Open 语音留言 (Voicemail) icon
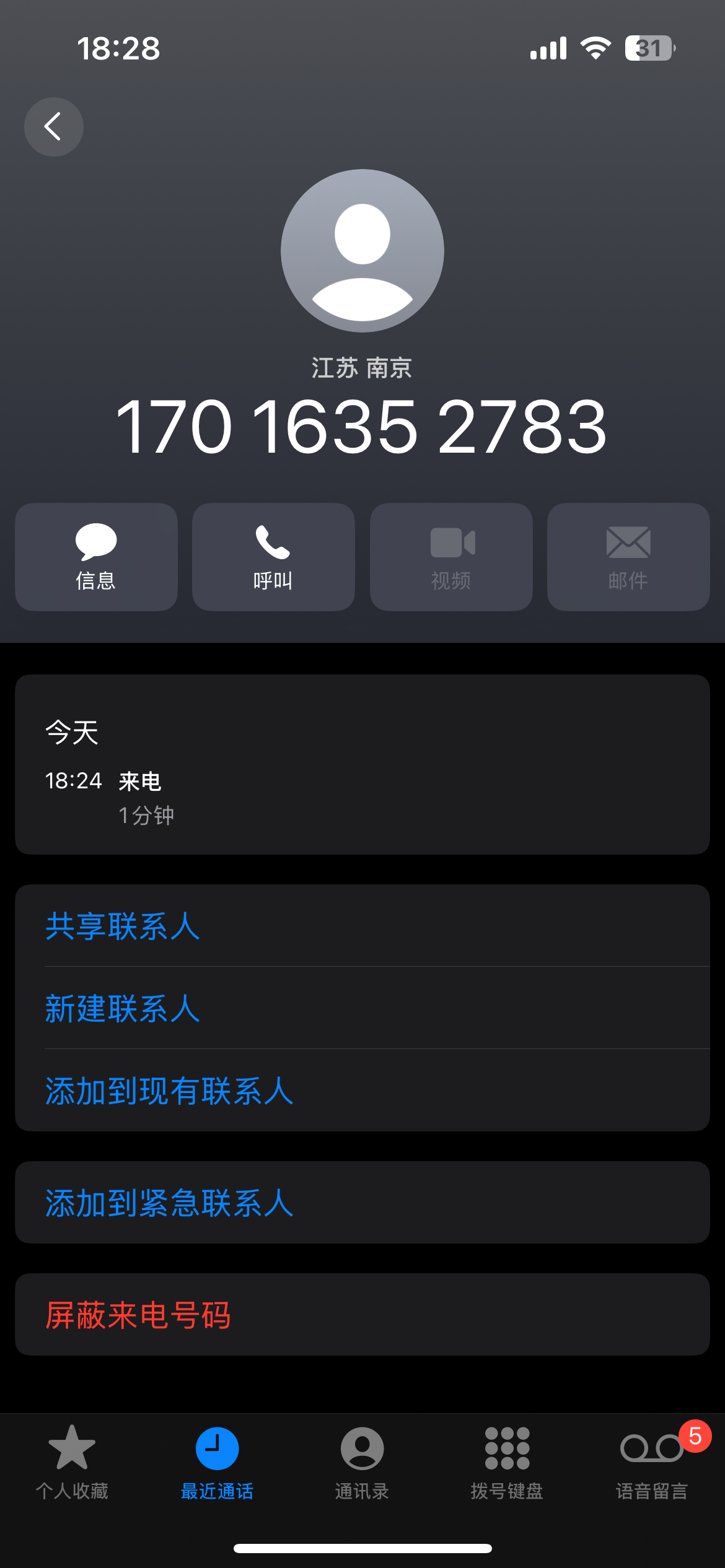This screenshot has height=1568, width=725. click(651, 1448)
